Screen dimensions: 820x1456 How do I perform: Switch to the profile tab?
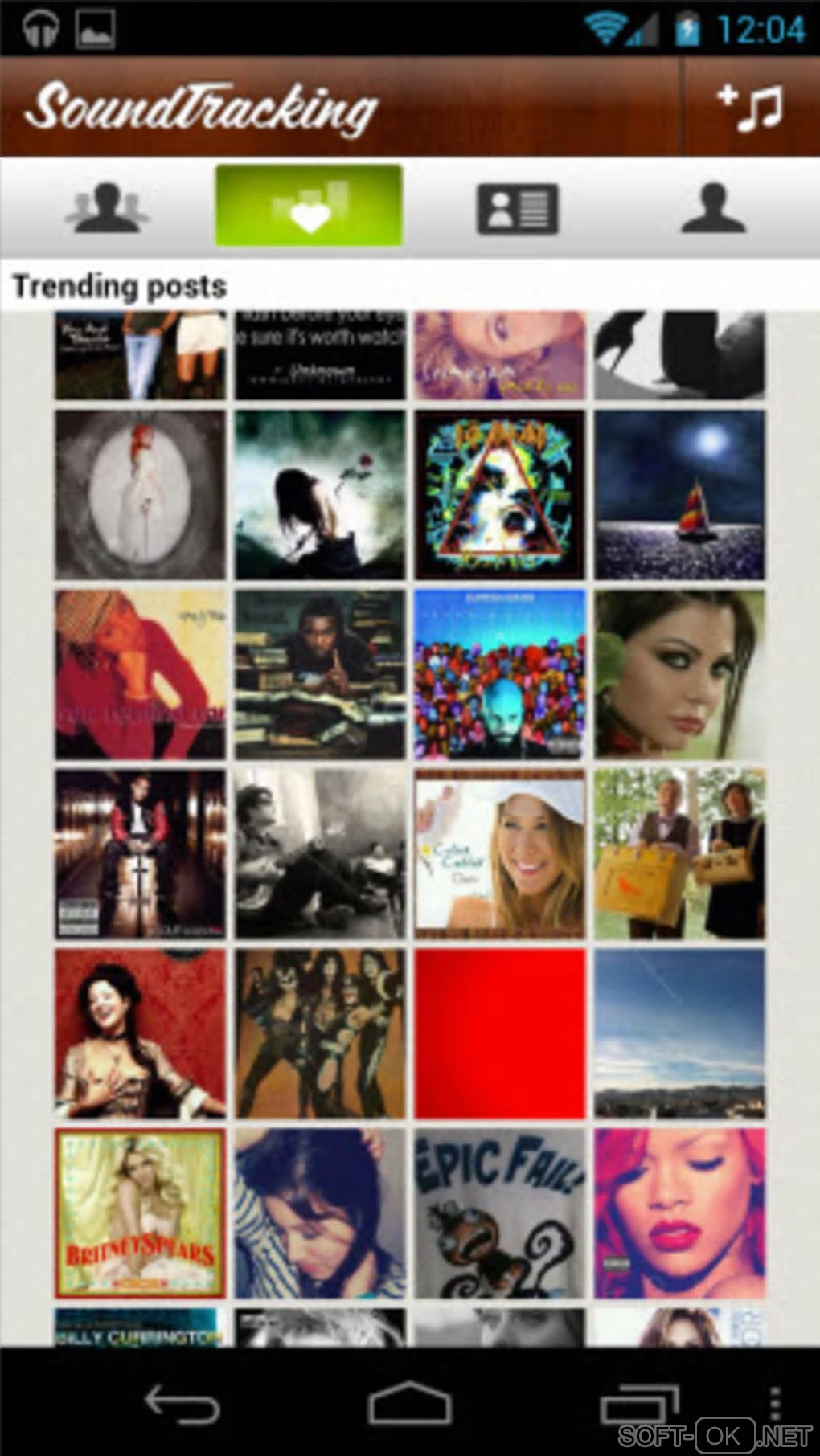[x=713, y=208]
